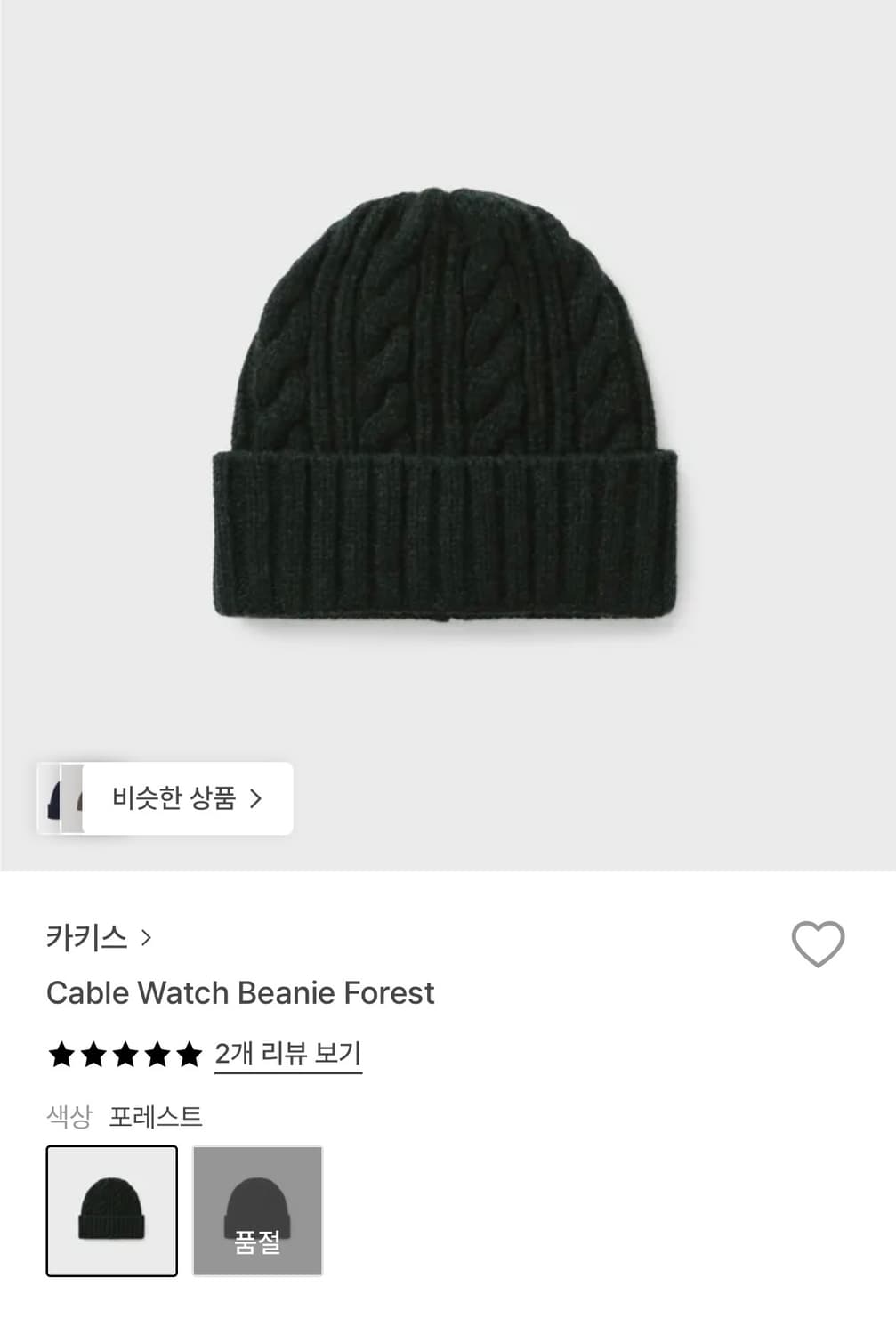Click the navy beanie mini thumbnail on the chip

(53, 798)
